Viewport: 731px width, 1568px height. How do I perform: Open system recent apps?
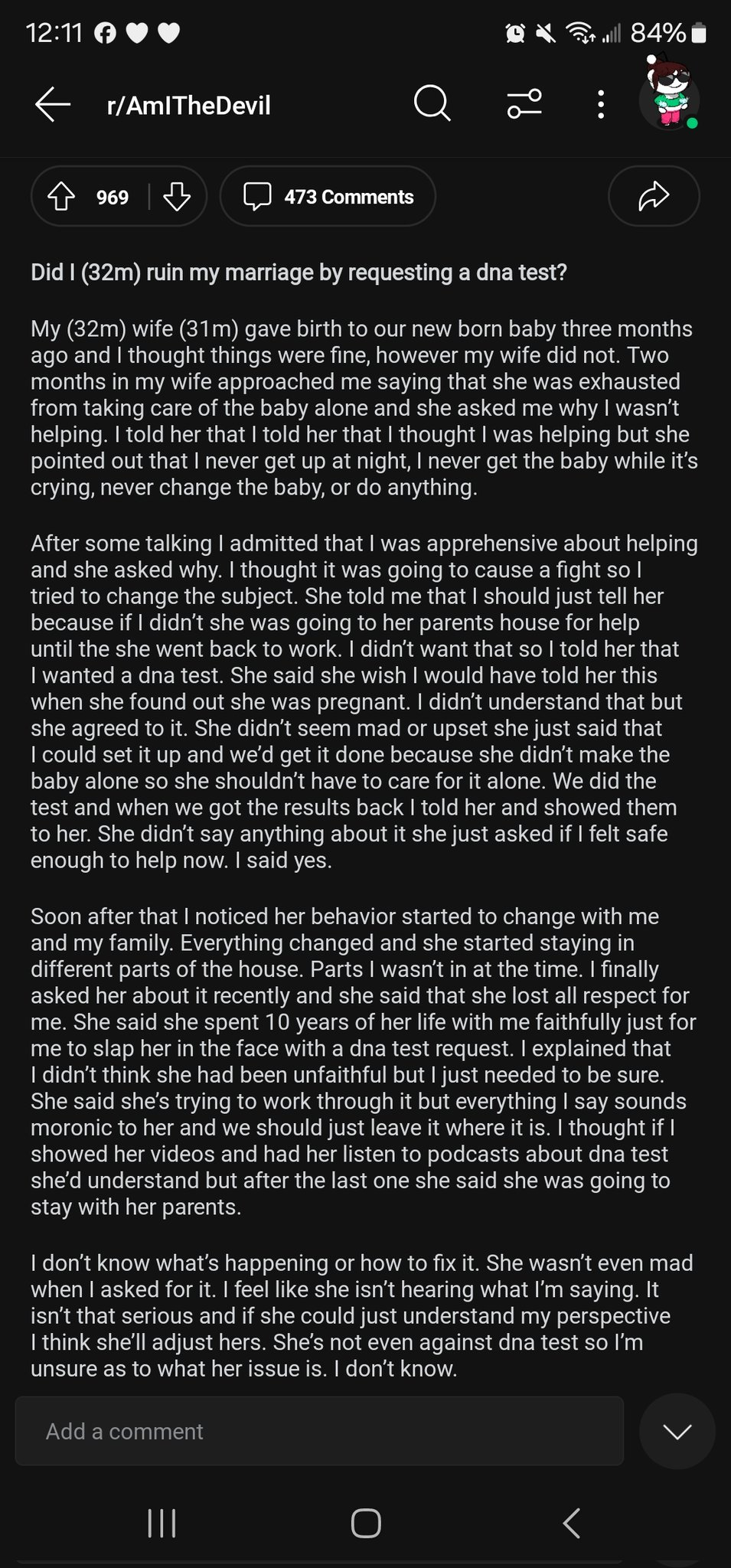point(162,1523)
